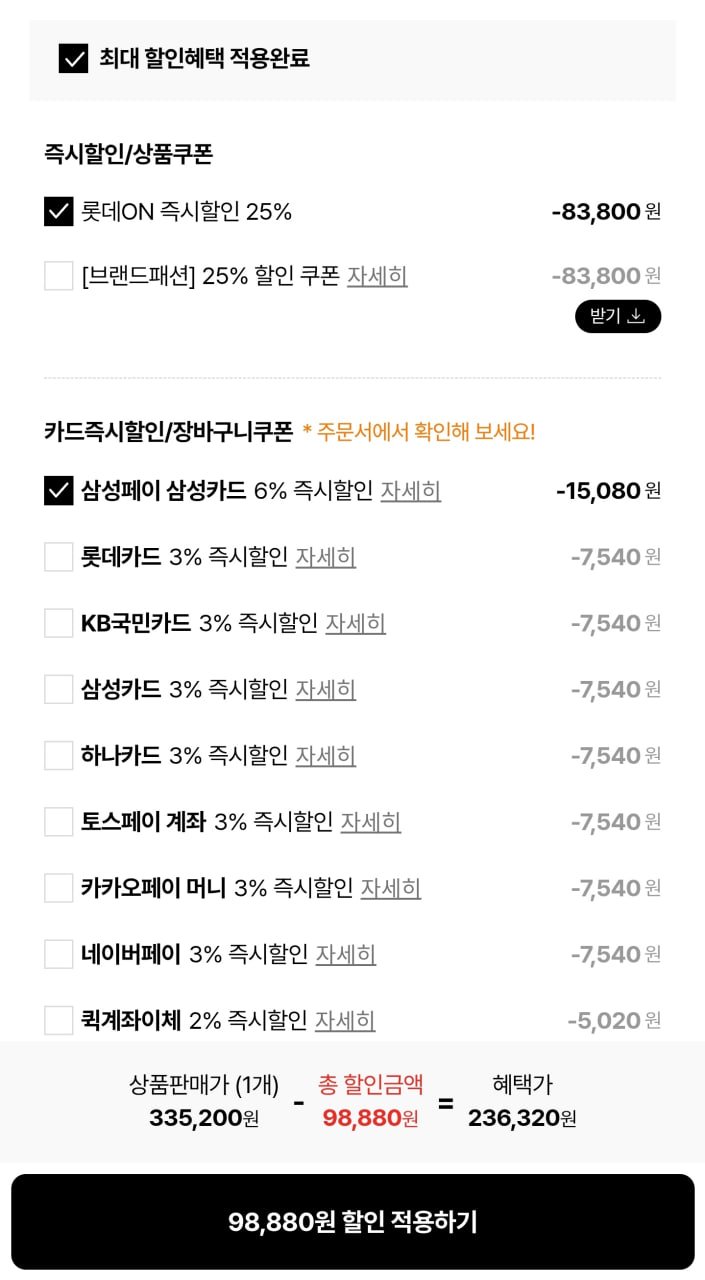Uncheck 삼성페이 삼성카드 6% 즉시할인
Viewport: 705px width, 1280px height.
coord(59,491)
